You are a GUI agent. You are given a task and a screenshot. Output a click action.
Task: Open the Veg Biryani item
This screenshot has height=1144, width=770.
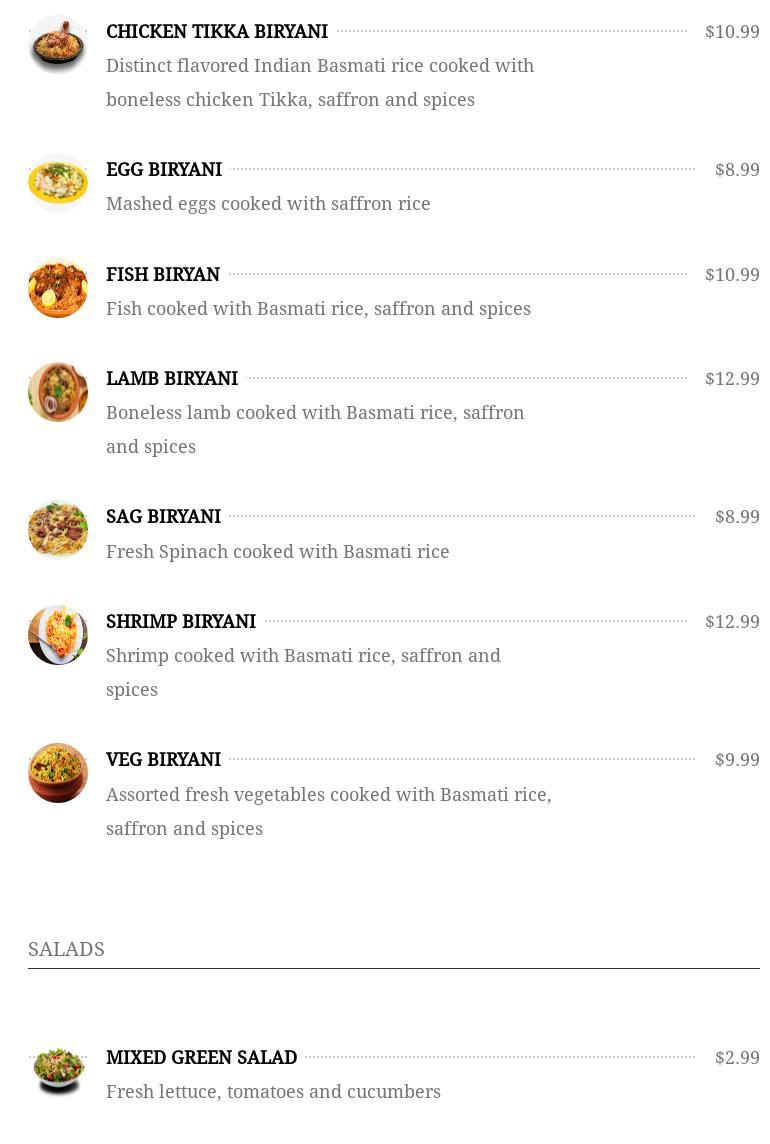click(x=163, y=760)
